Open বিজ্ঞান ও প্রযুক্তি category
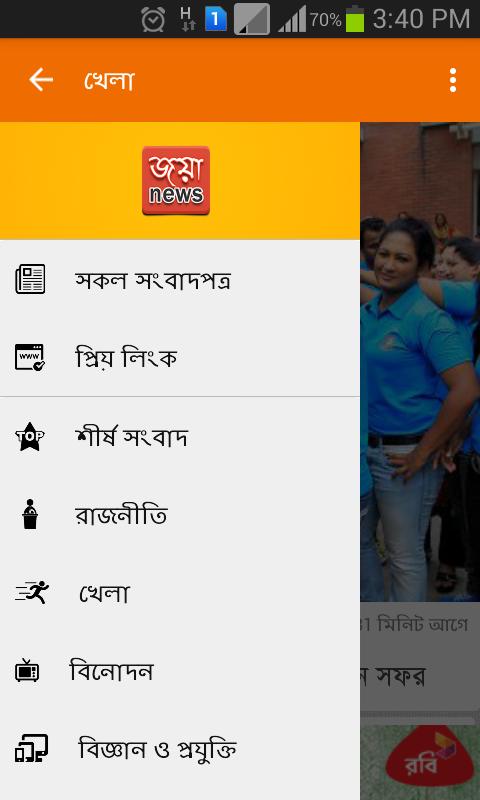This screenshot has height=800, width=480. tap(180, 749)
